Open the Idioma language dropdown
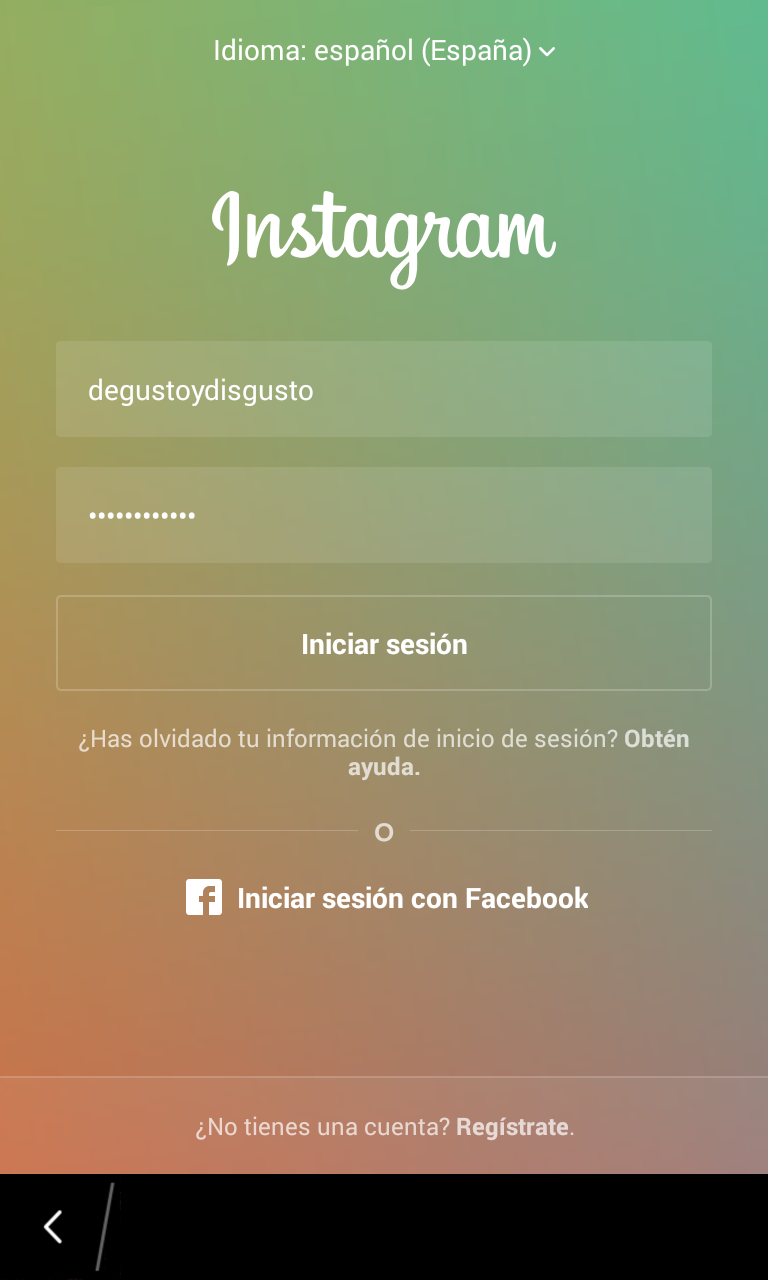The image size is (768, 1280). pyautogui.click(x=384, y=51)
